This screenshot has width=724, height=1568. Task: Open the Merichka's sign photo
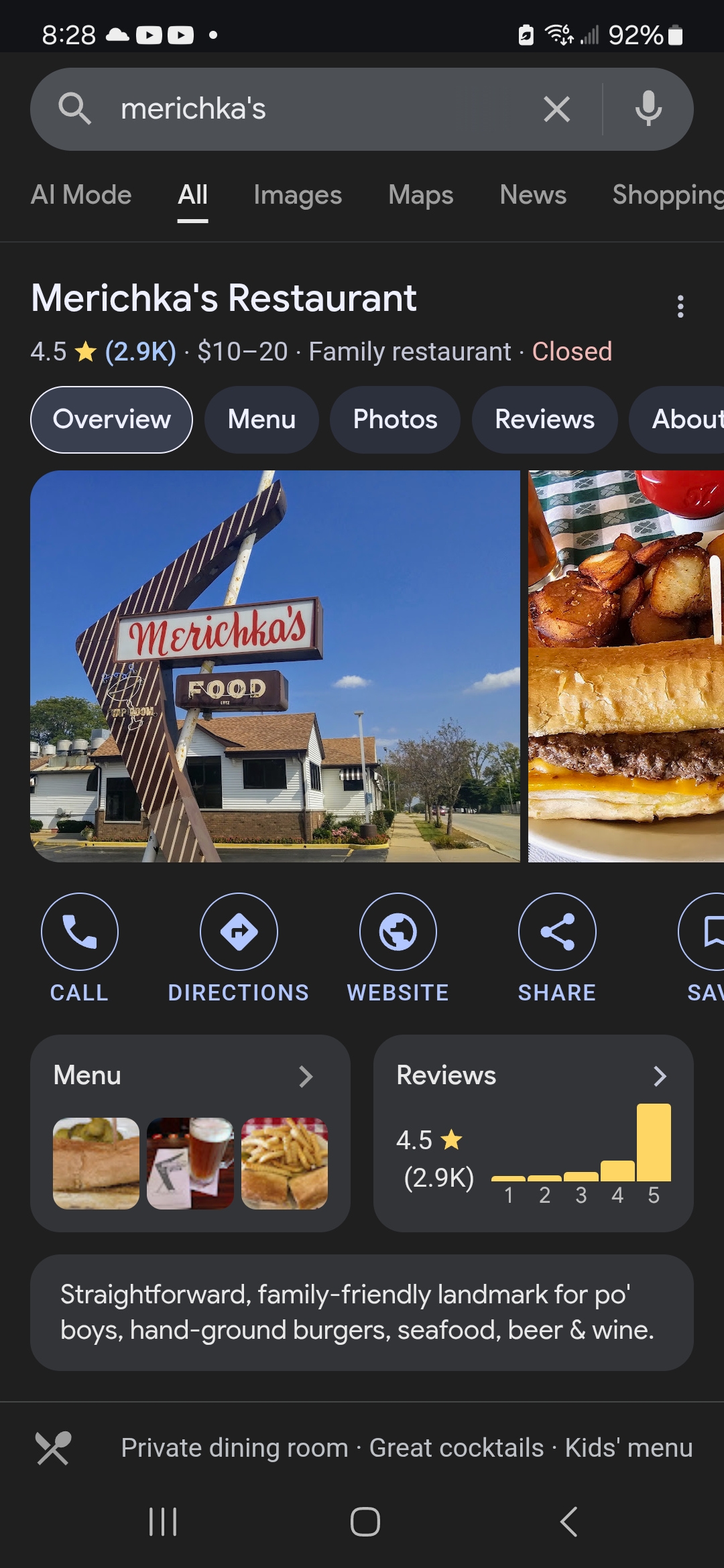tap(275, 666)
